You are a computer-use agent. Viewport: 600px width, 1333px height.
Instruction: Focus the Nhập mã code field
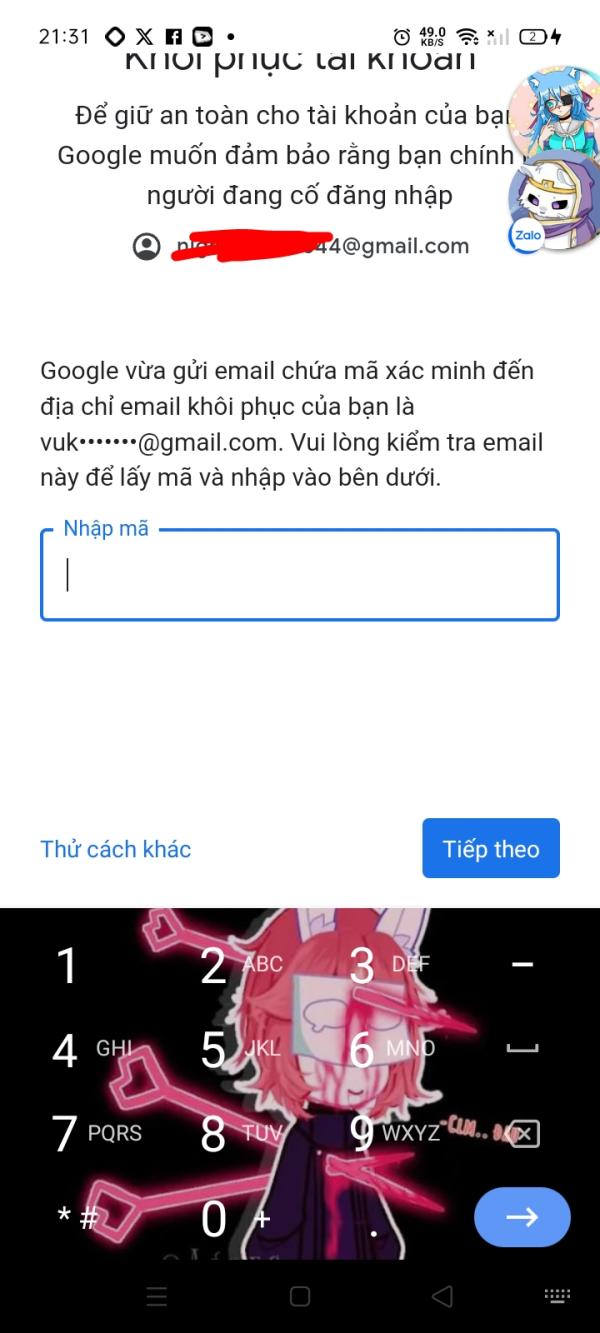pyautogui.click(x=299, y=576)
